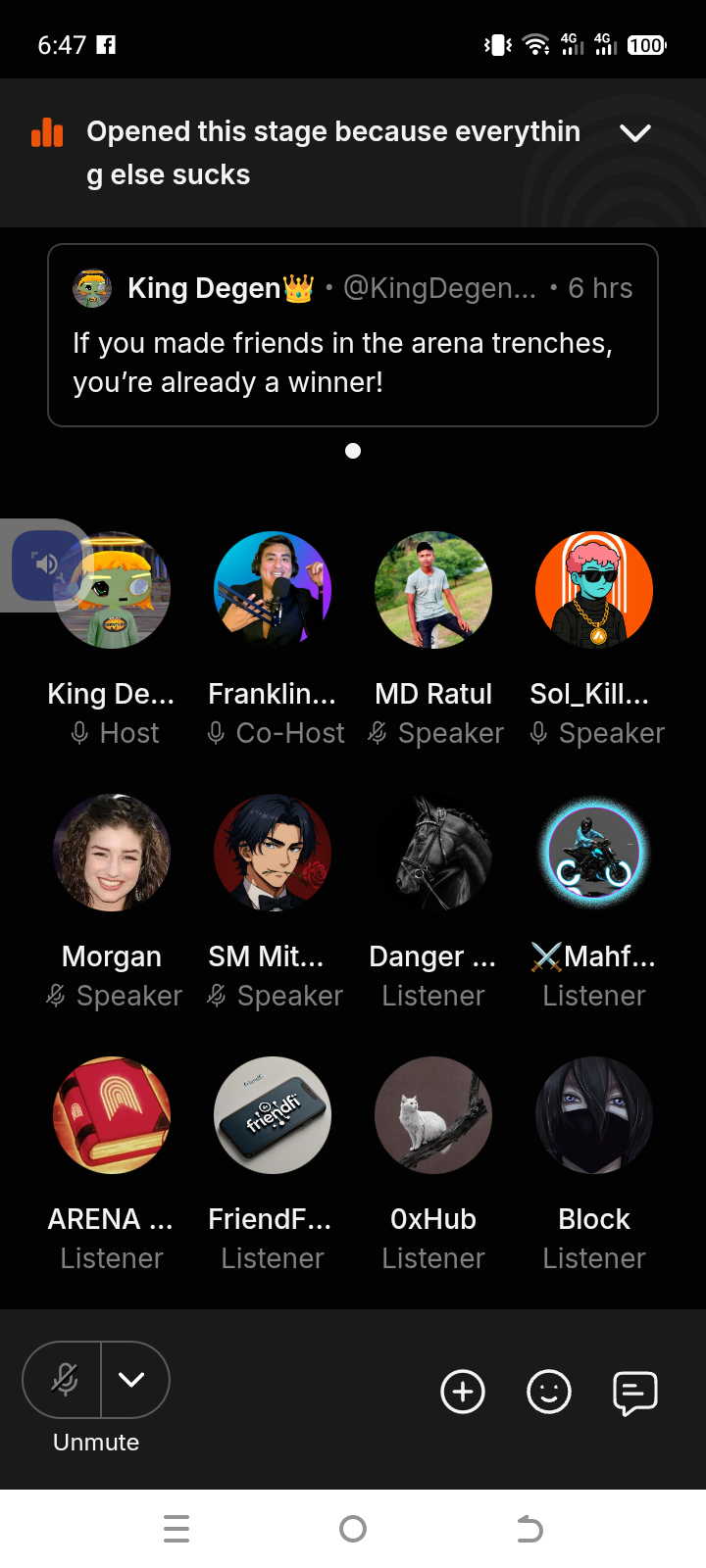
Task: Expand the microphone options dropdown
Action: tap(132, 1380)
